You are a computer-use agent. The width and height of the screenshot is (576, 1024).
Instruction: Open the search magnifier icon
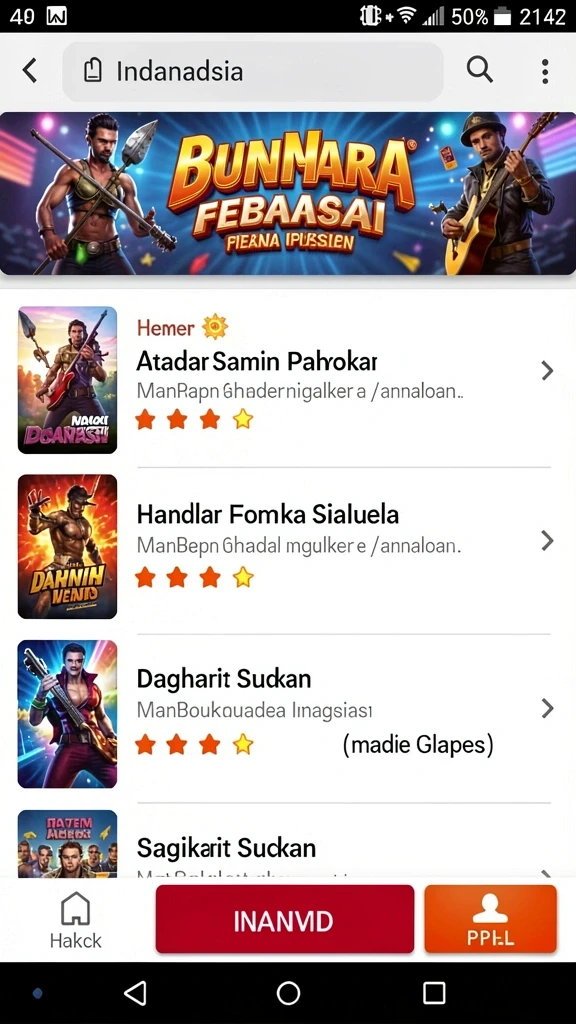pyautogui.click(x=479, y=69)
